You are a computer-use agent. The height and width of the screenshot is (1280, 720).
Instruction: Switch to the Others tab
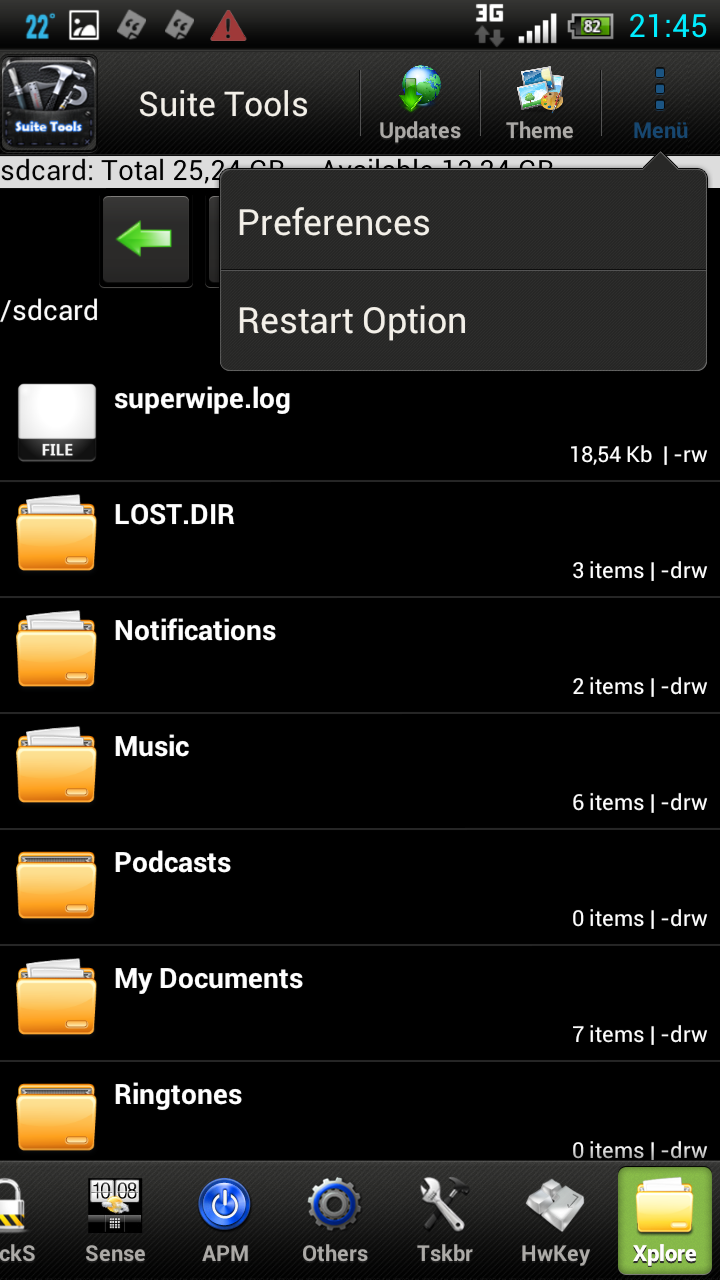pos(335,1220)
